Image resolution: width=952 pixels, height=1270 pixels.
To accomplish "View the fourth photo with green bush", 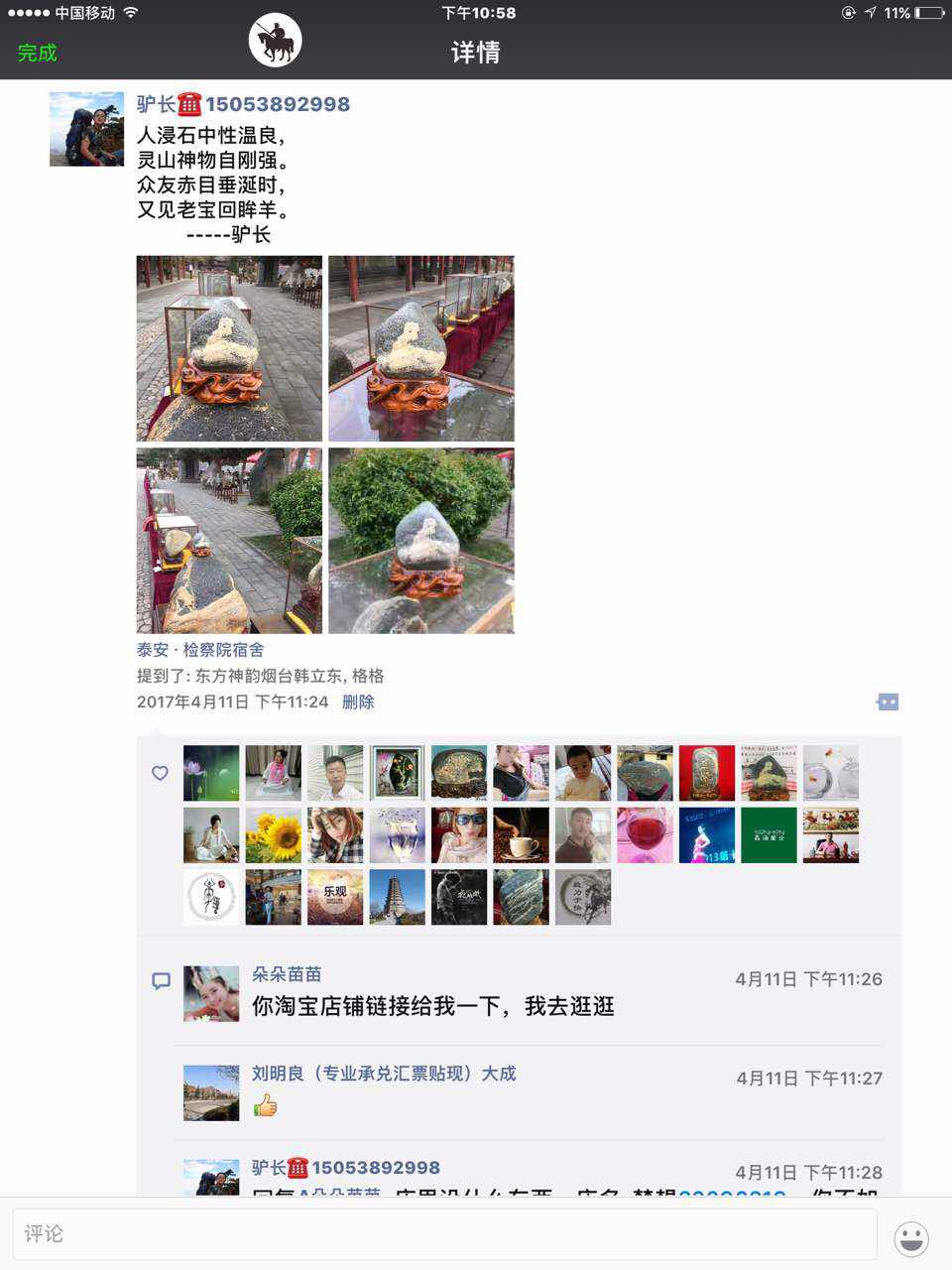I will point(421,541).
